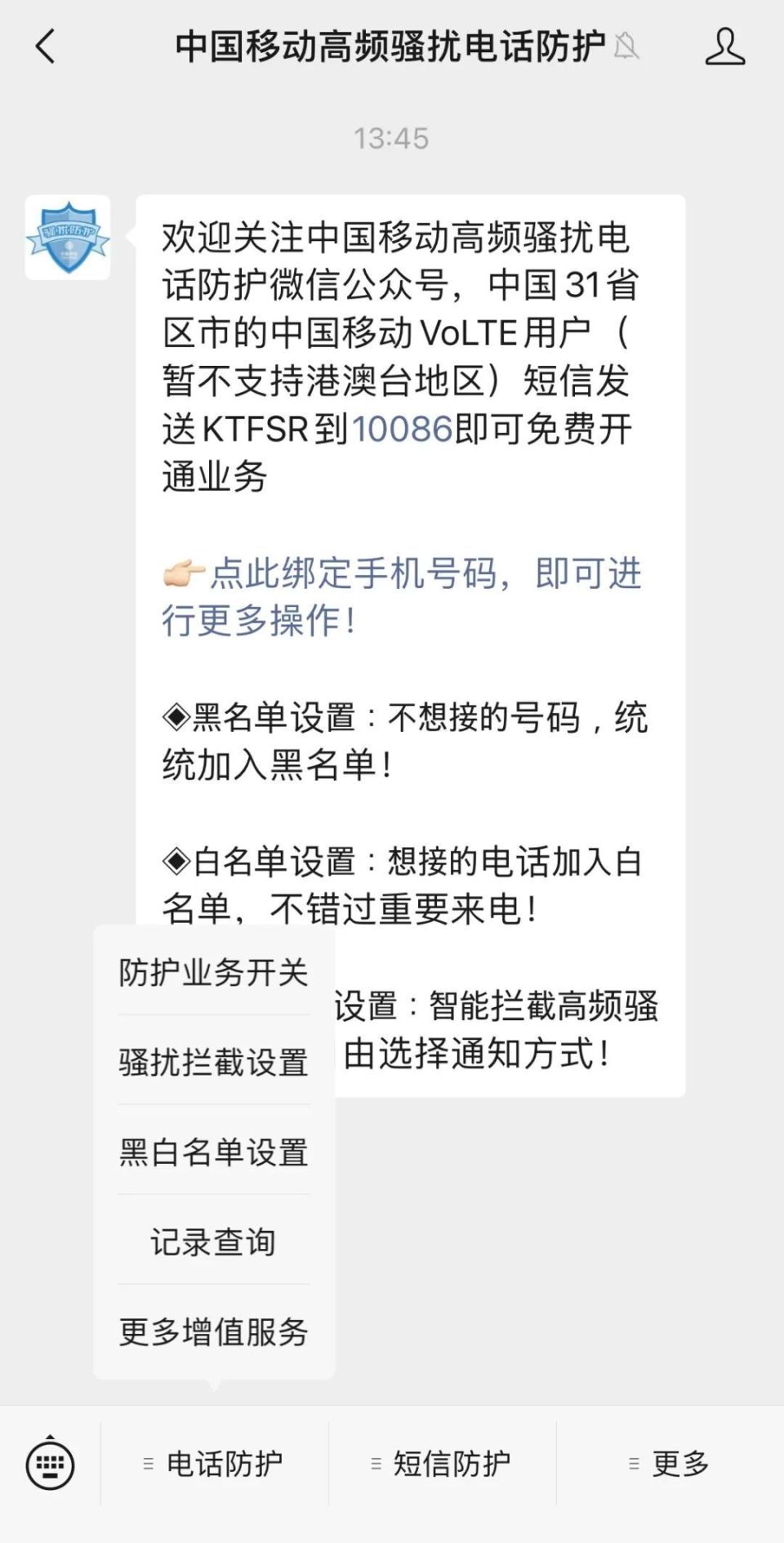This screenshot has width=784, height=1543.
Task: Open 骚扰拦截设置
Action: click(x=213, y=1062)
